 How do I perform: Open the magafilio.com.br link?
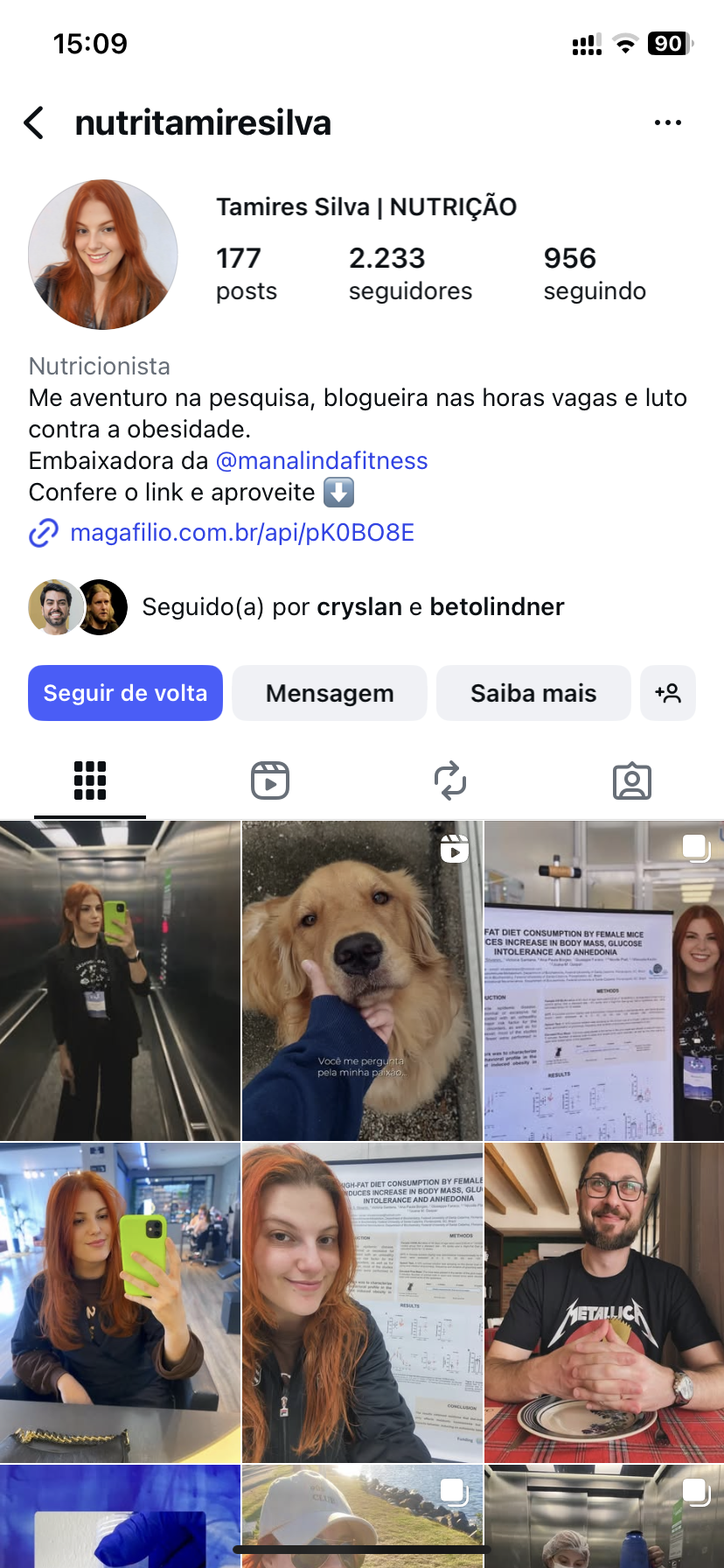(x=241, y=533)
